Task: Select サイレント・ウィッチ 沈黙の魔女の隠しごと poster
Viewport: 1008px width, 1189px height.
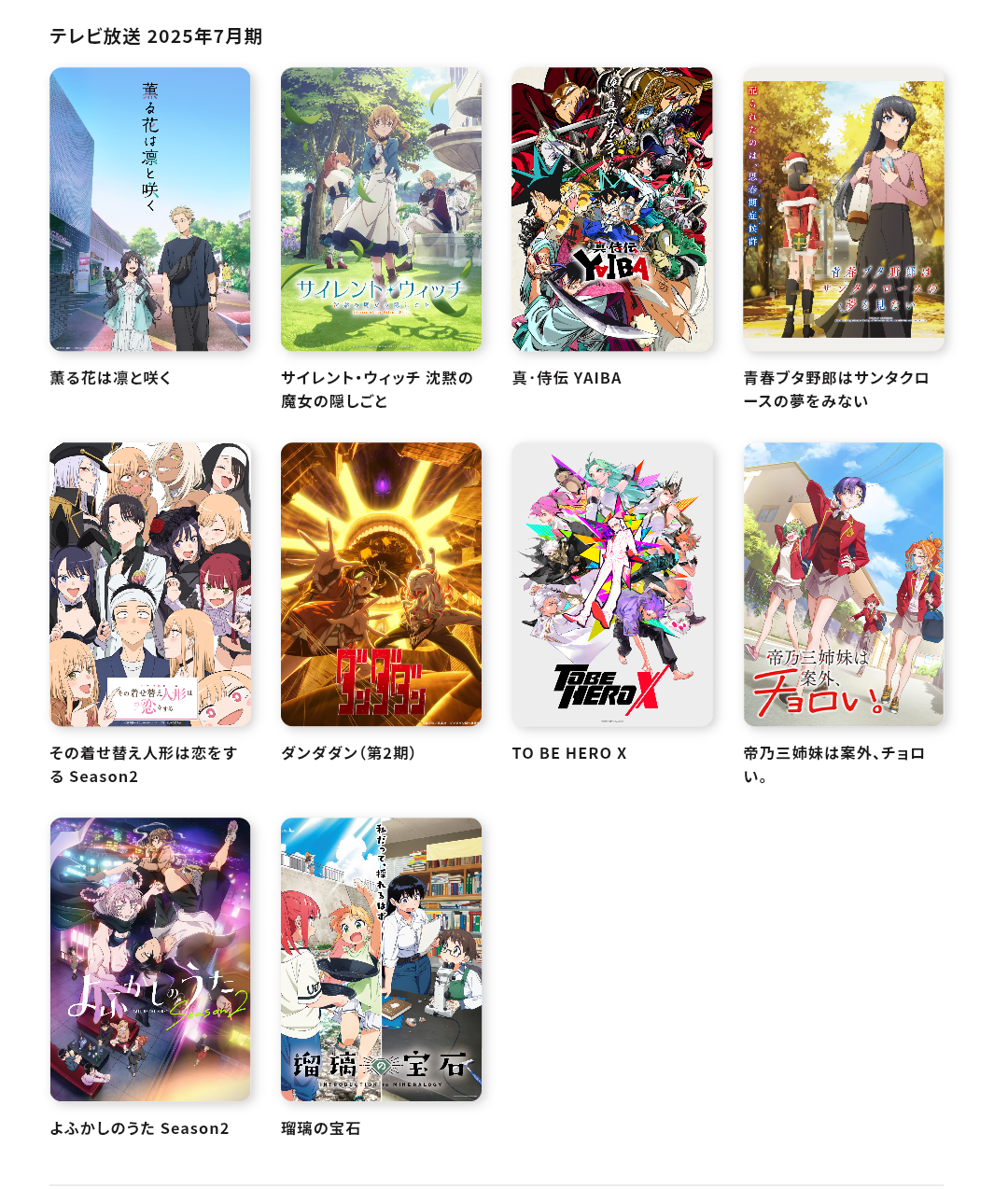Action: (381, 209)
